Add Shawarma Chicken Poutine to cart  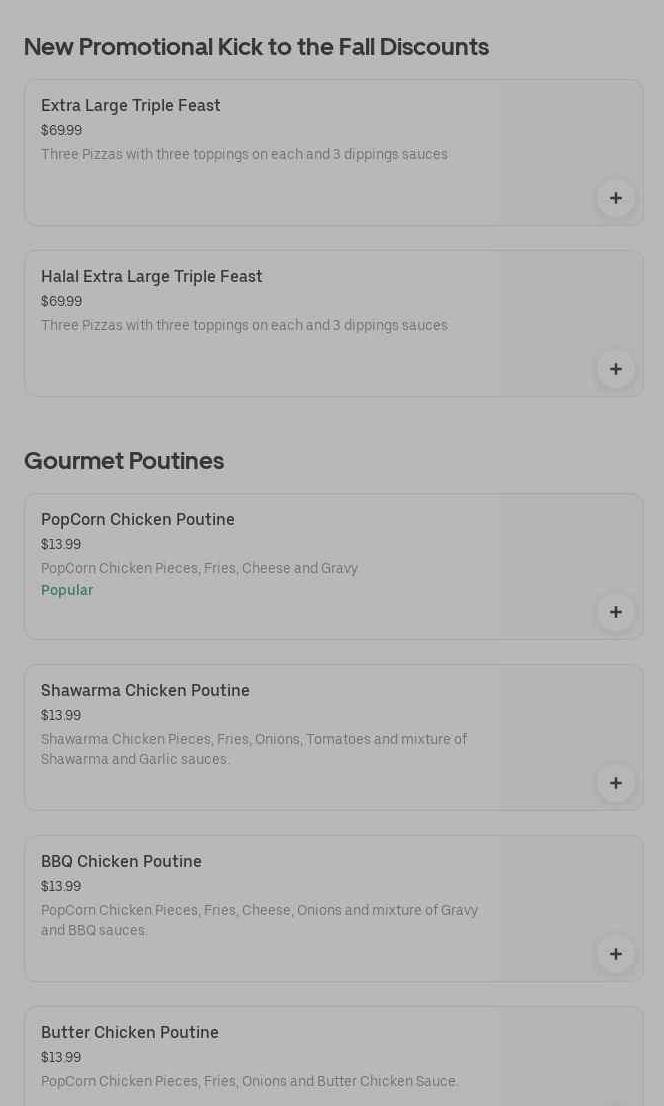pos(615,783)
